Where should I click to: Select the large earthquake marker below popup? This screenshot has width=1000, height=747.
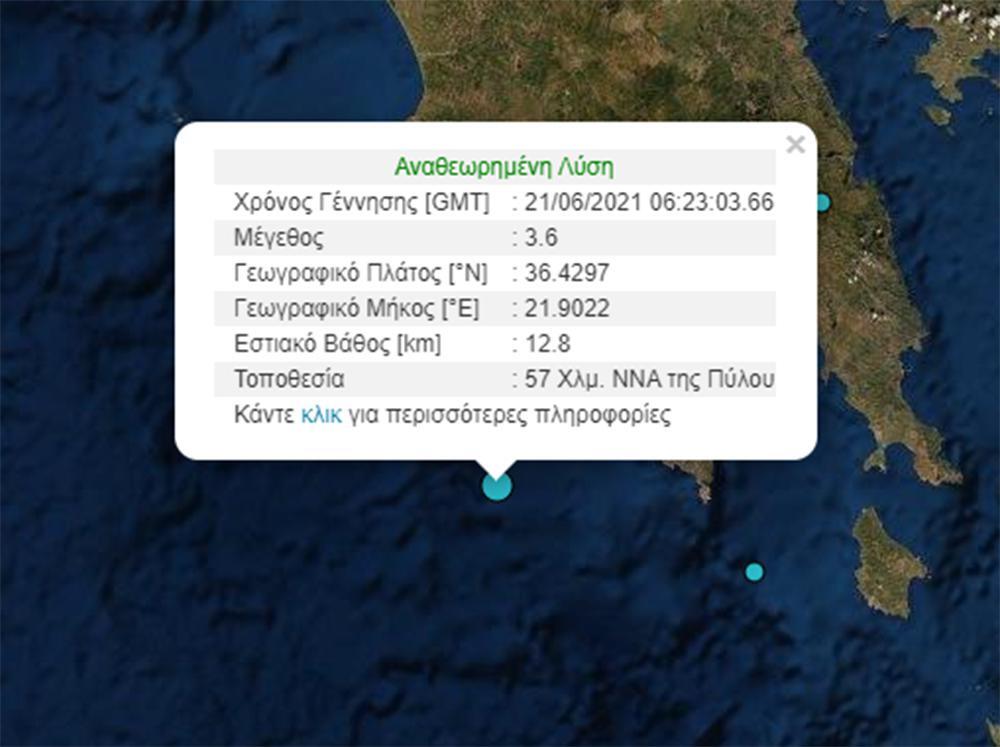(x=497, y=486)
